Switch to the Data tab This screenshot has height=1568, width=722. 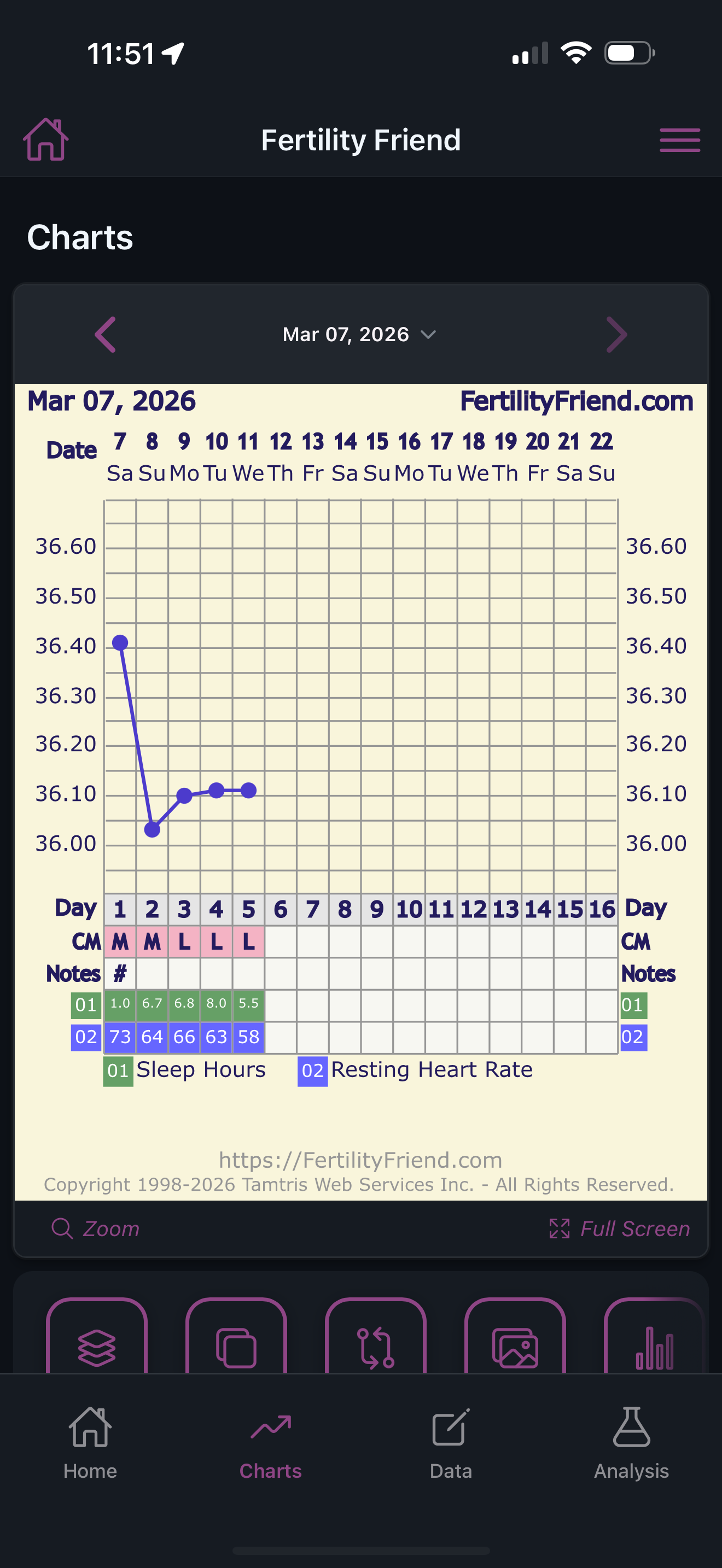[451, 1444]
